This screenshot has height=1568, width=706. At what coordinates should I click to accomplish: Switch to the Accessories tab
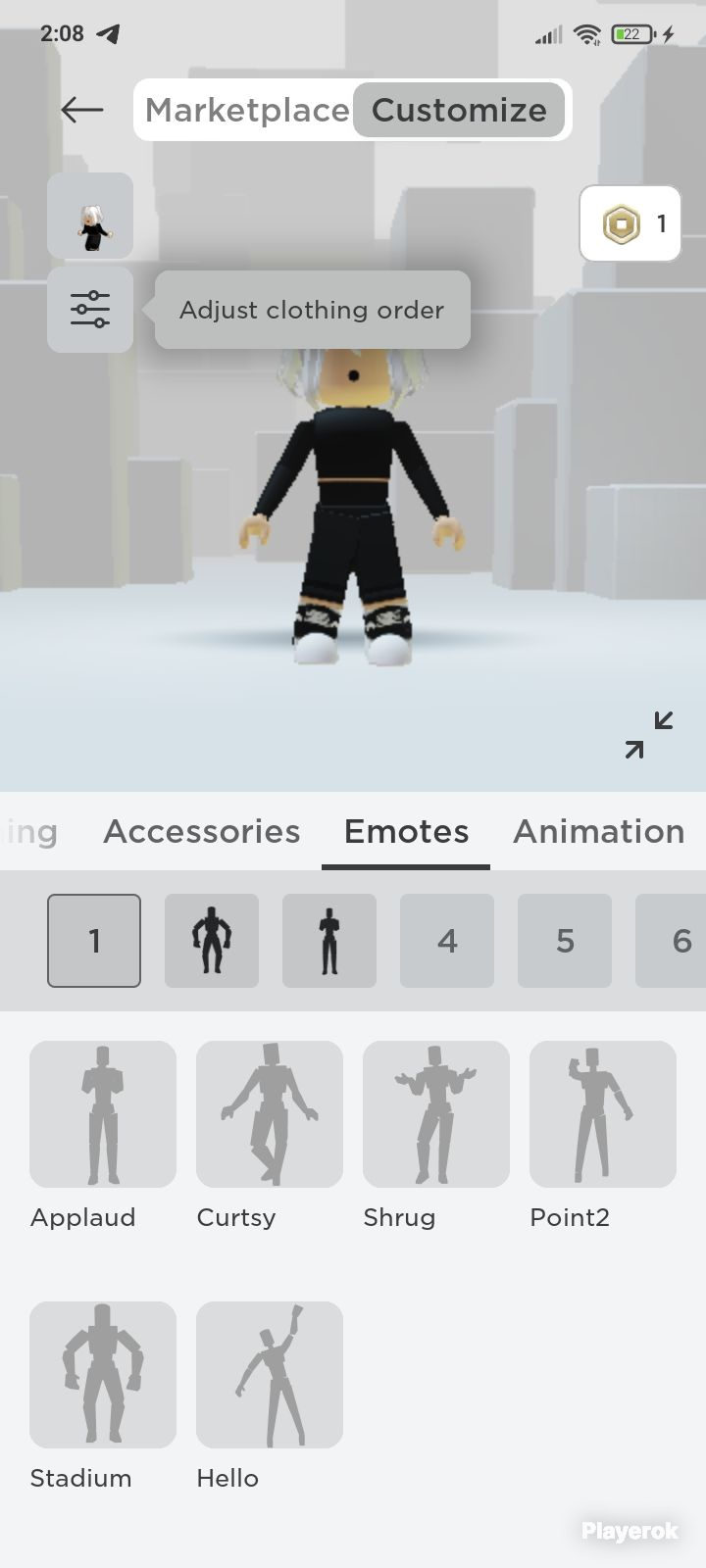click(202, 831)
